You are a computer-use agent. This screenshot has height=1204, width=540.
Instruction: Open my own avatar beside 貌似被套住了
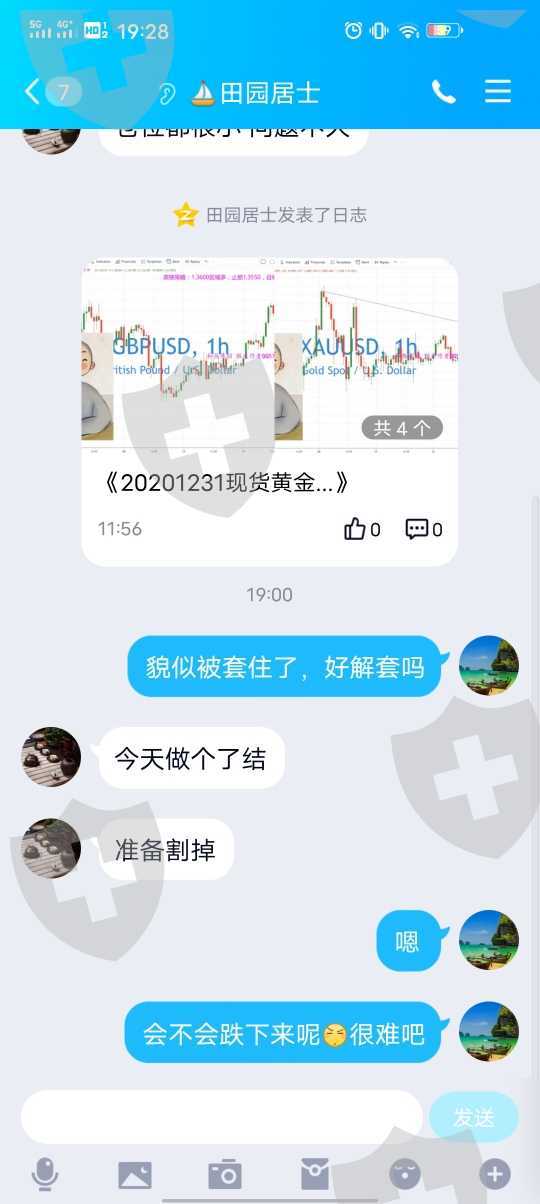[489, 665]
